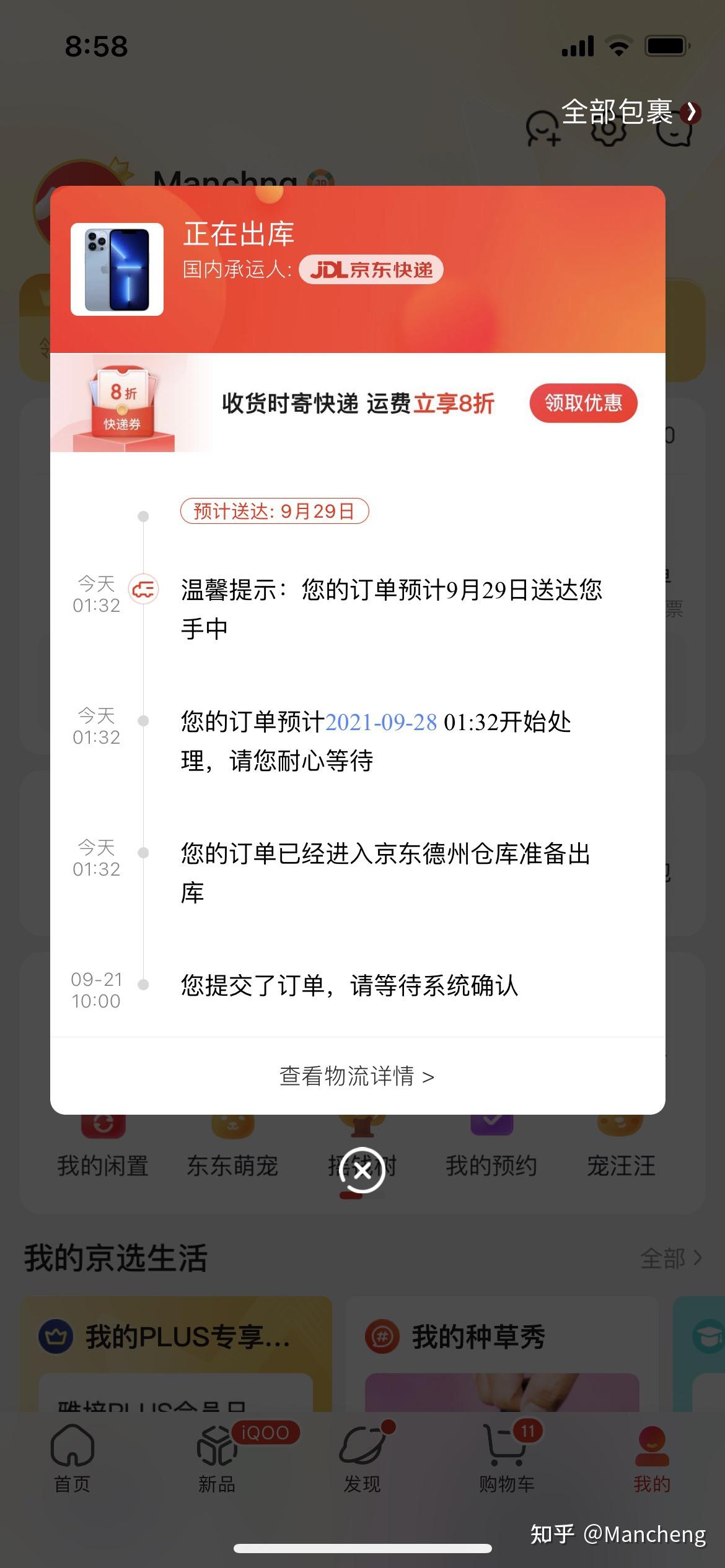Open the message/chat icon in top corner
Viewport: 725px width, 1568px height.
coord(675,132)
